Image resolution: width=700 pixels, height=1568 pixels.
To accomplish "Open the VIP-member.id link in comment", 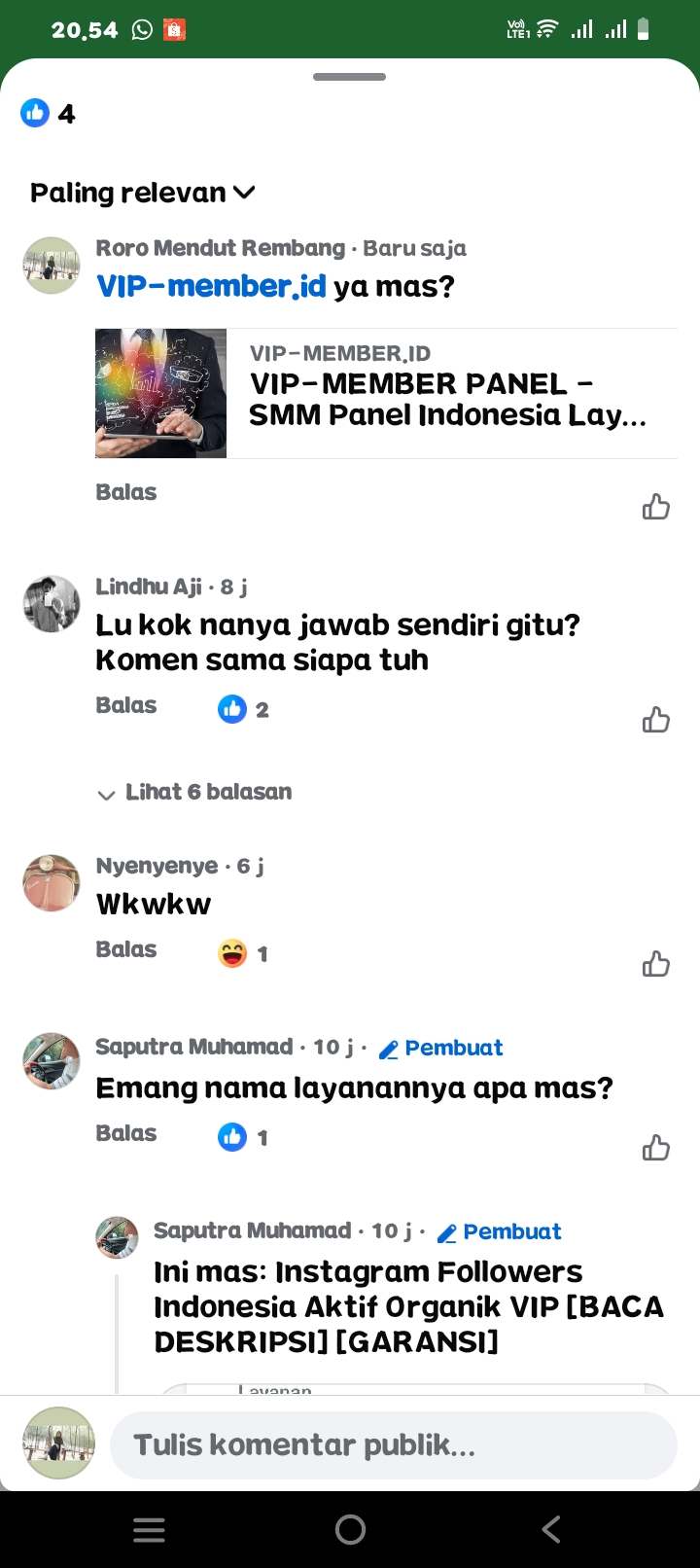I will pos(211,286).
